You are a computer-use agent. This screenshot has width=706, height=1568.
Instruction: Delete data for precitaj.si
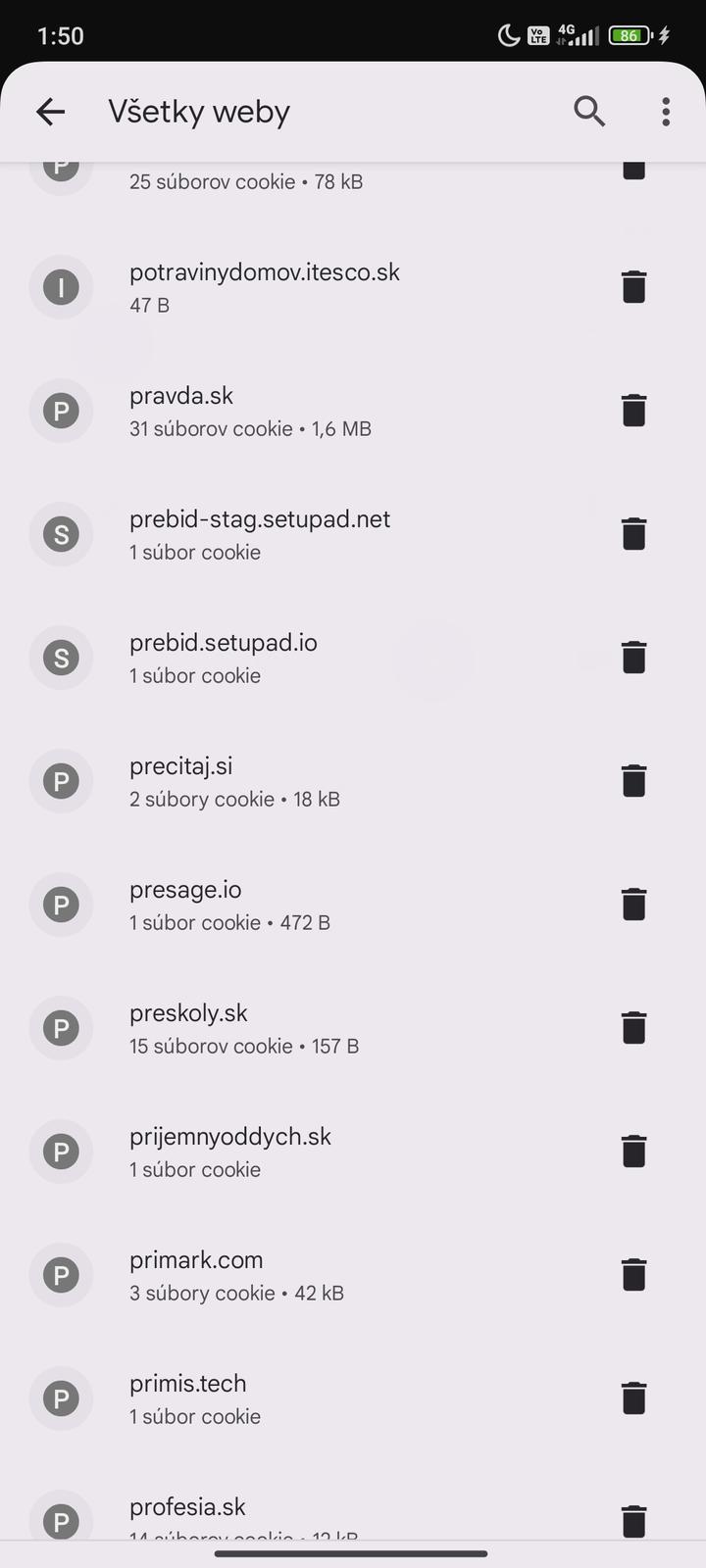click(x=633, y=780)
